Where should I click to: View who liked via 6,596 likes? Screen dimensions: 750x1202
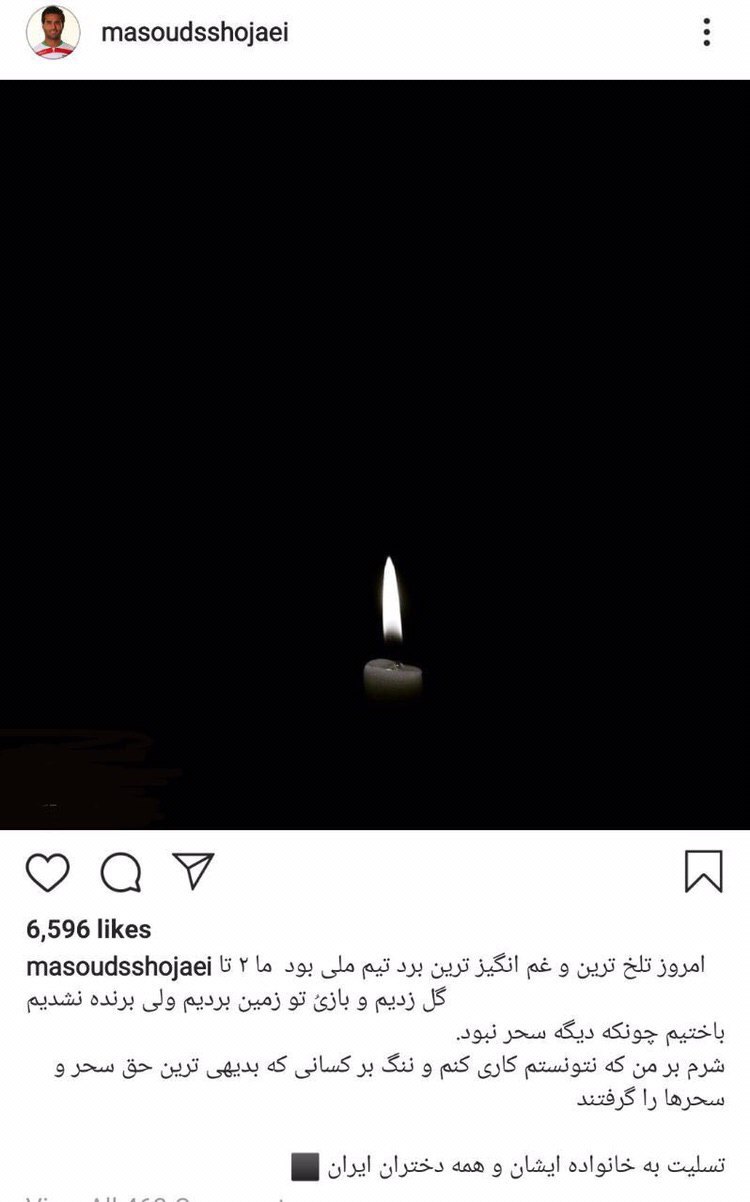(89, 930)
